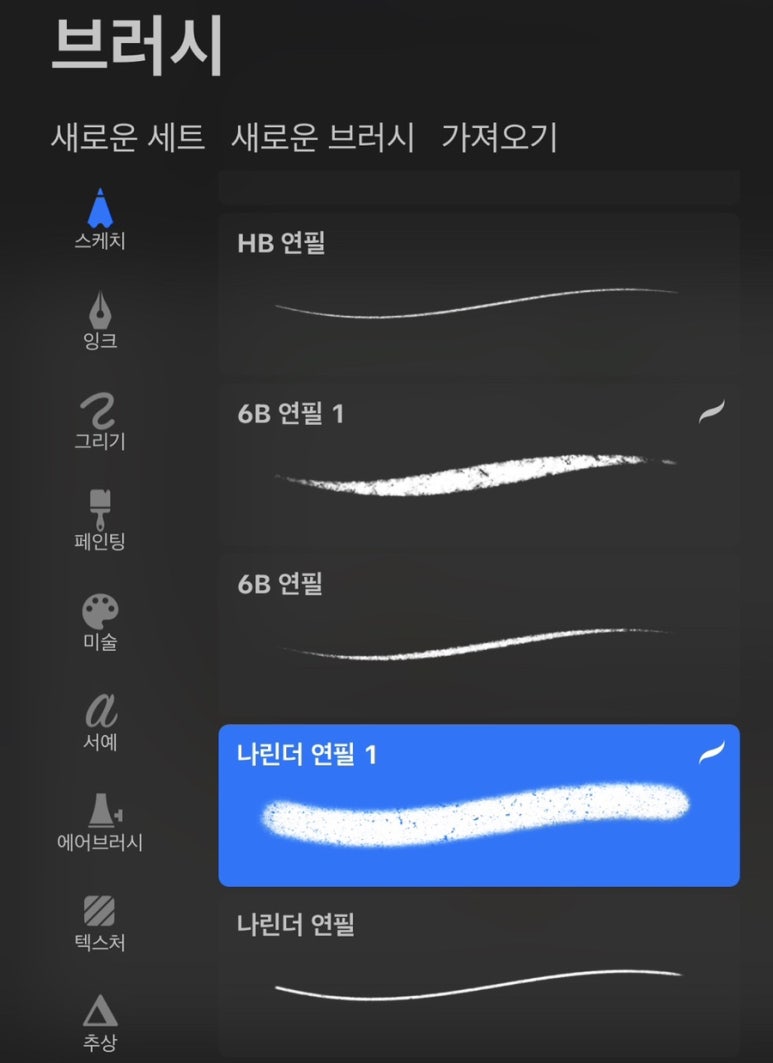This screenshot has width=773, height=1063.
Task: Select the 6B 연필 1 brush
Action: pos(478,464)
